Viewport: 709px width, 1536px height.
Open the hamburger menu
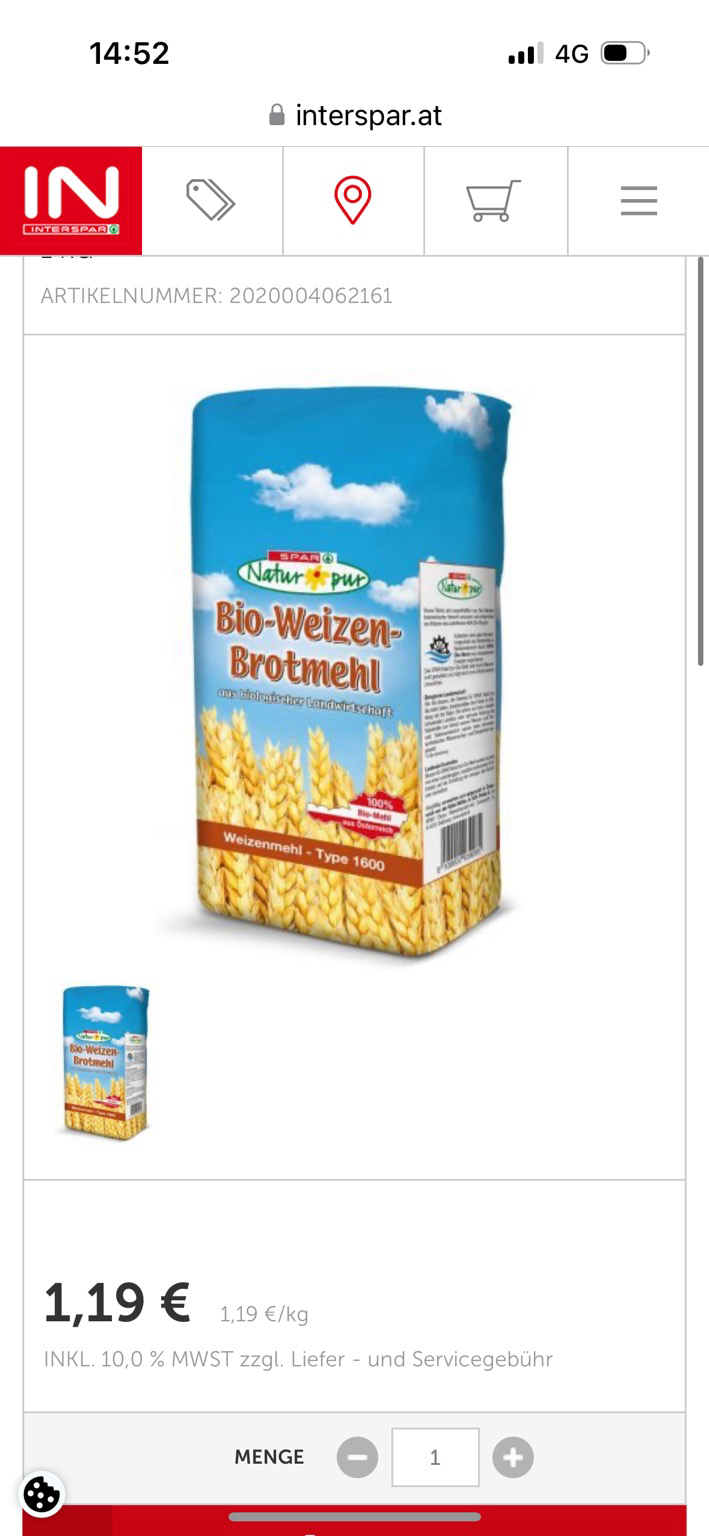click(638, 201)
